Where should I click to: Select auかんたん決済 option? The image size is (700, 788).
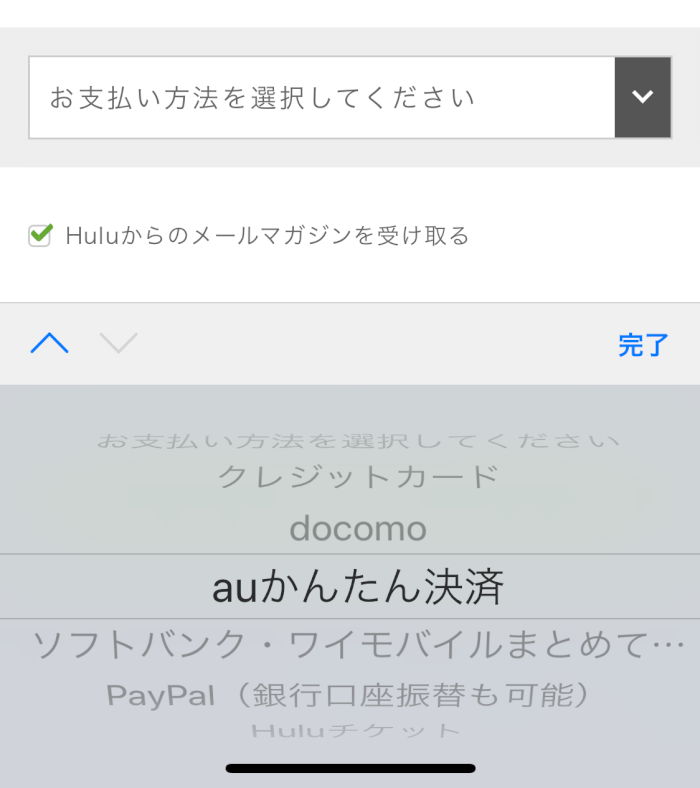pyautogui.click(x=358, y=587)
